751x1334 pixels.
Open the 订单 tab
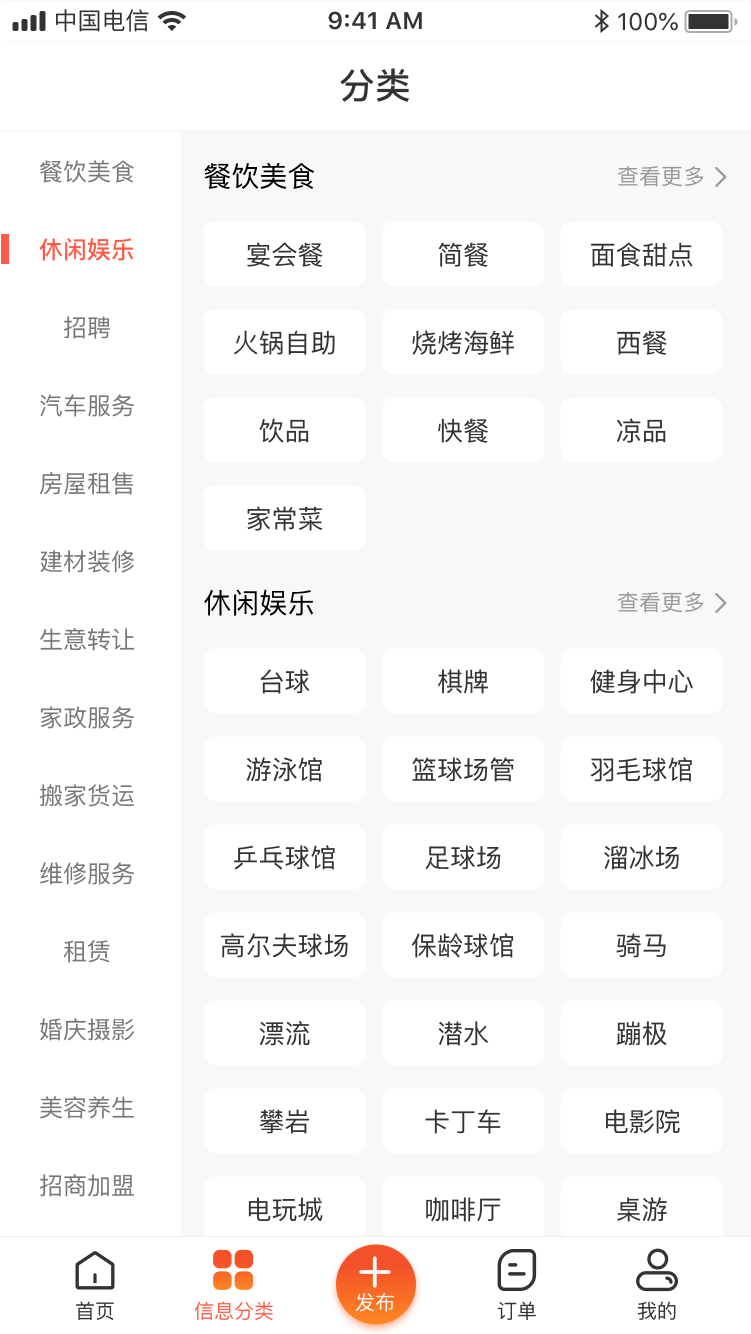pyautogui.click(x=517, y=1285)
